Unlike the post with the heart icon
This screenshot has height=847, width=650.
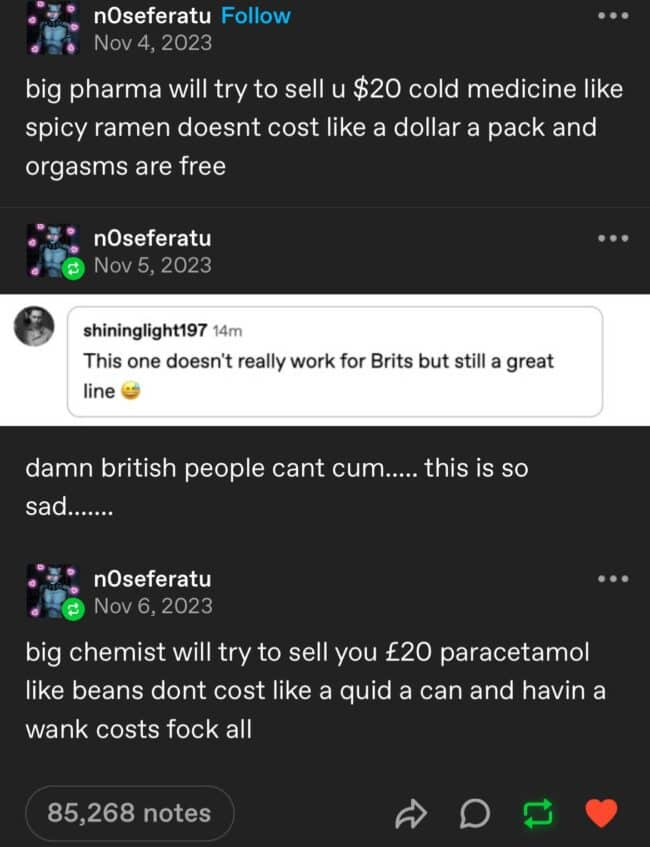coord(600,813)
